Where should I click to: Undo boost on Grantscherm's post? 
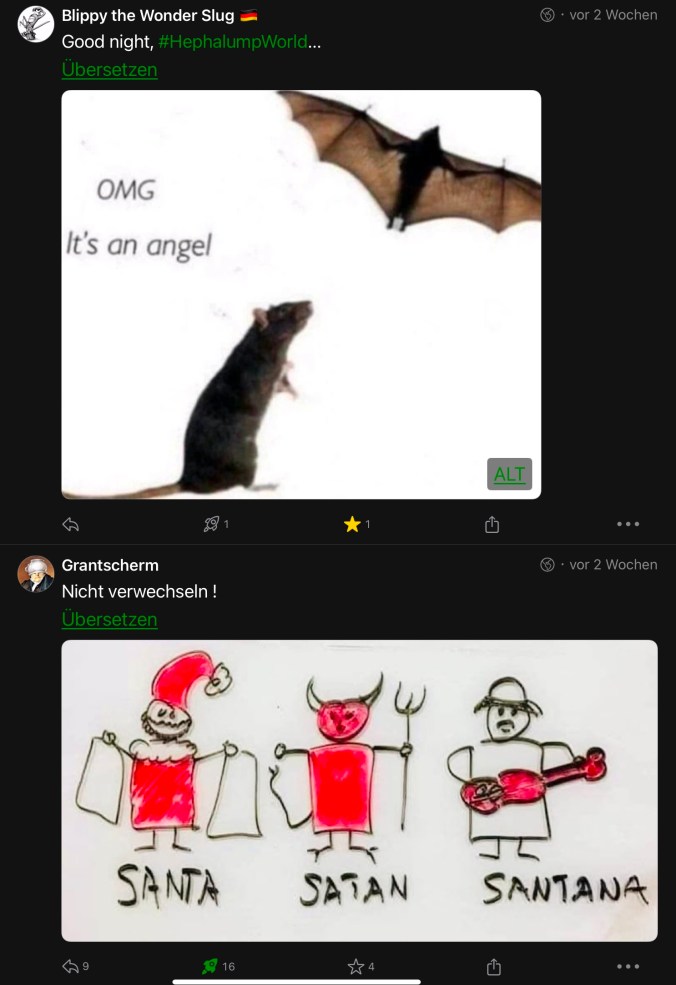pos(211,966)
